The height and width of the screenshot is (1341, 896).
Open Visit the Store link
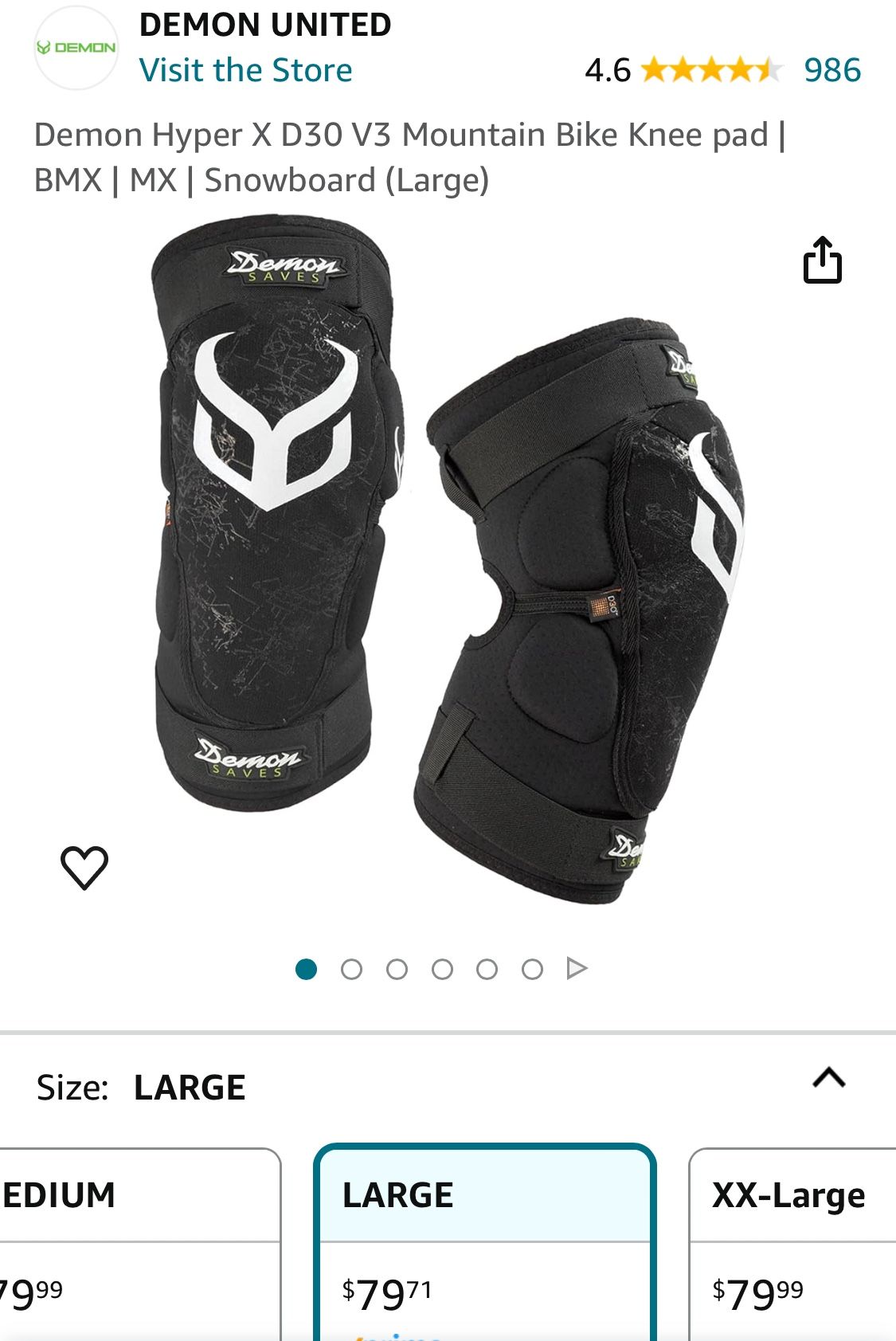247,69
